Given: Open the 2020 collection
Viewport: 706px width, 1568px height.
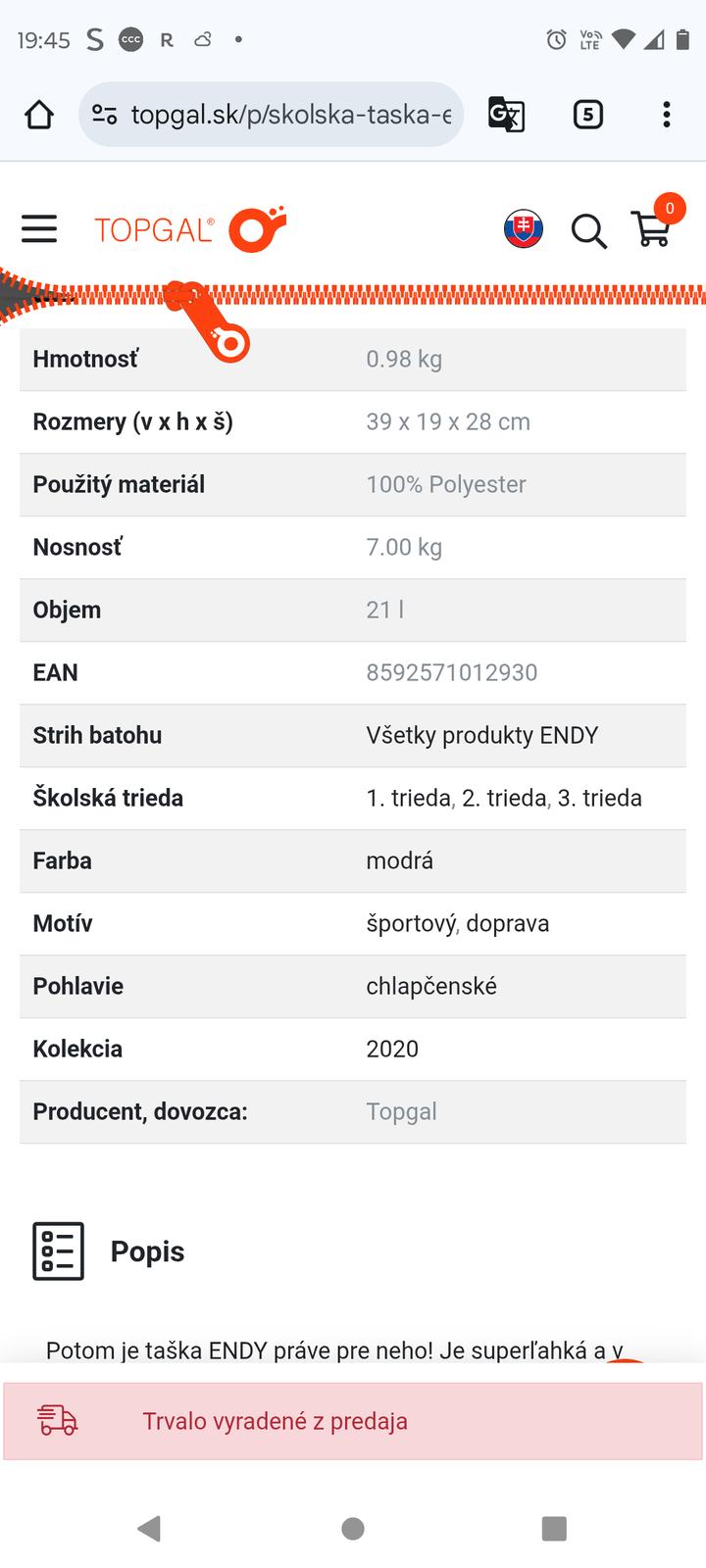Looking at the screenshot, I should (392, 1050).
